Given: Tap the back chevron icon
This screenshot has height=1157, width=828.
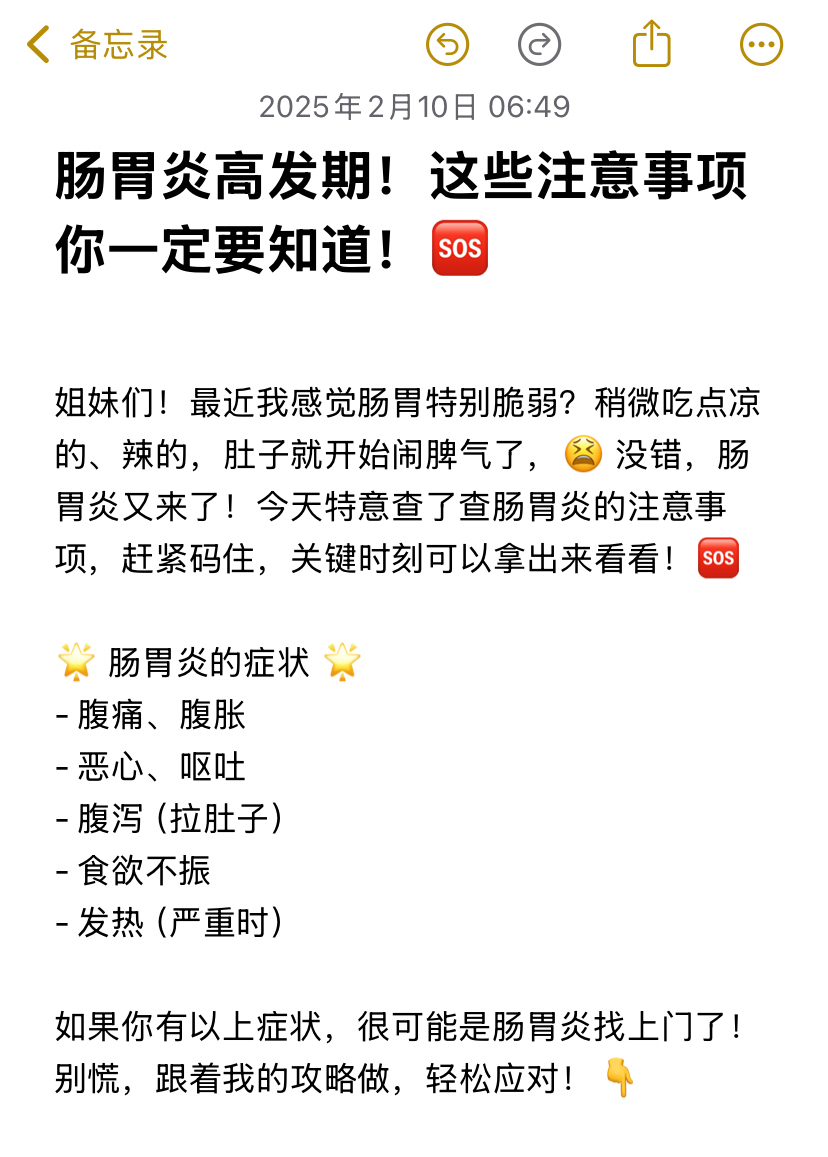Looking at the screenshot, I should point(36,44).
